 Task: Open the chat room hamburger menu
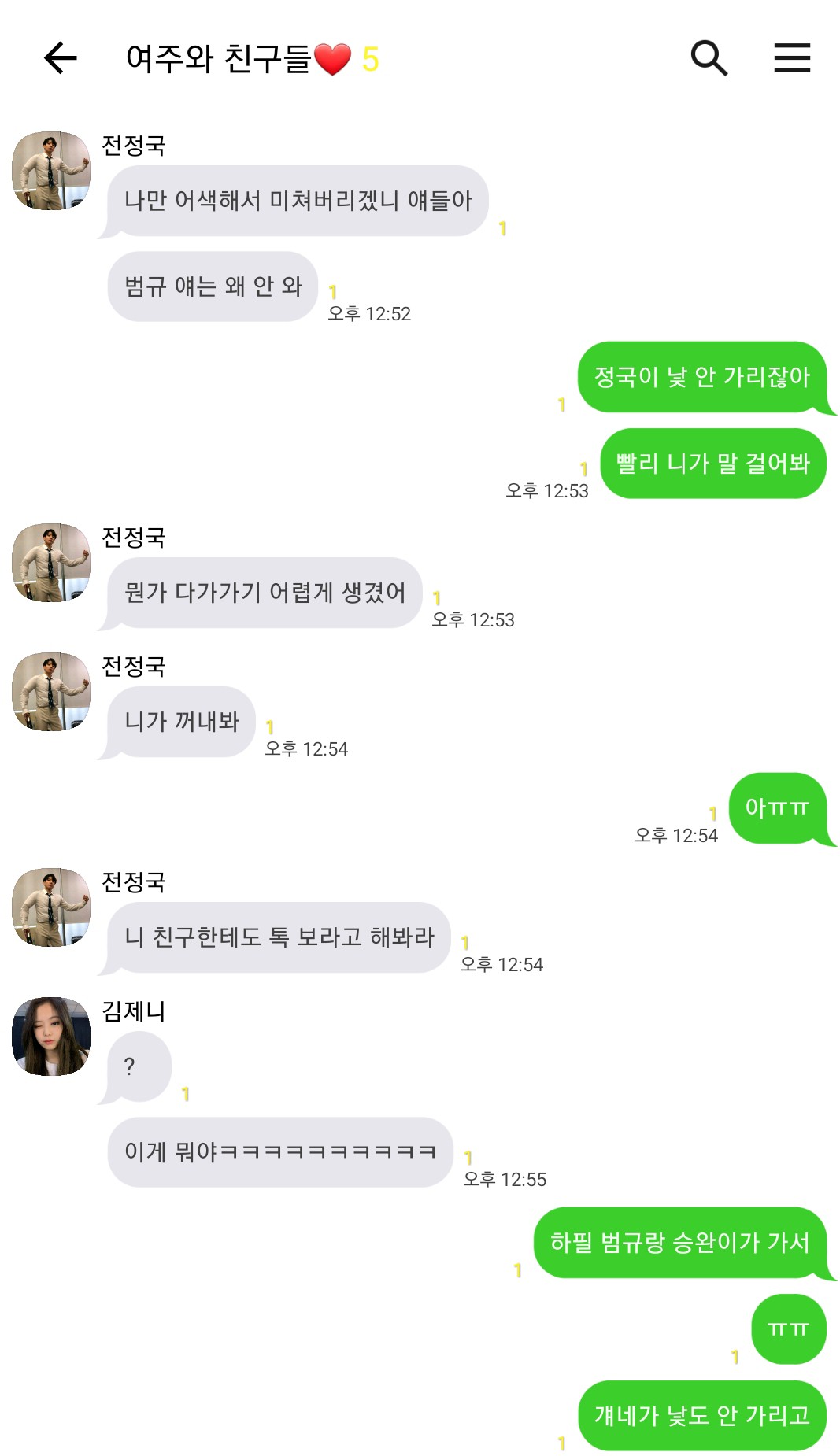coord(791,58)
